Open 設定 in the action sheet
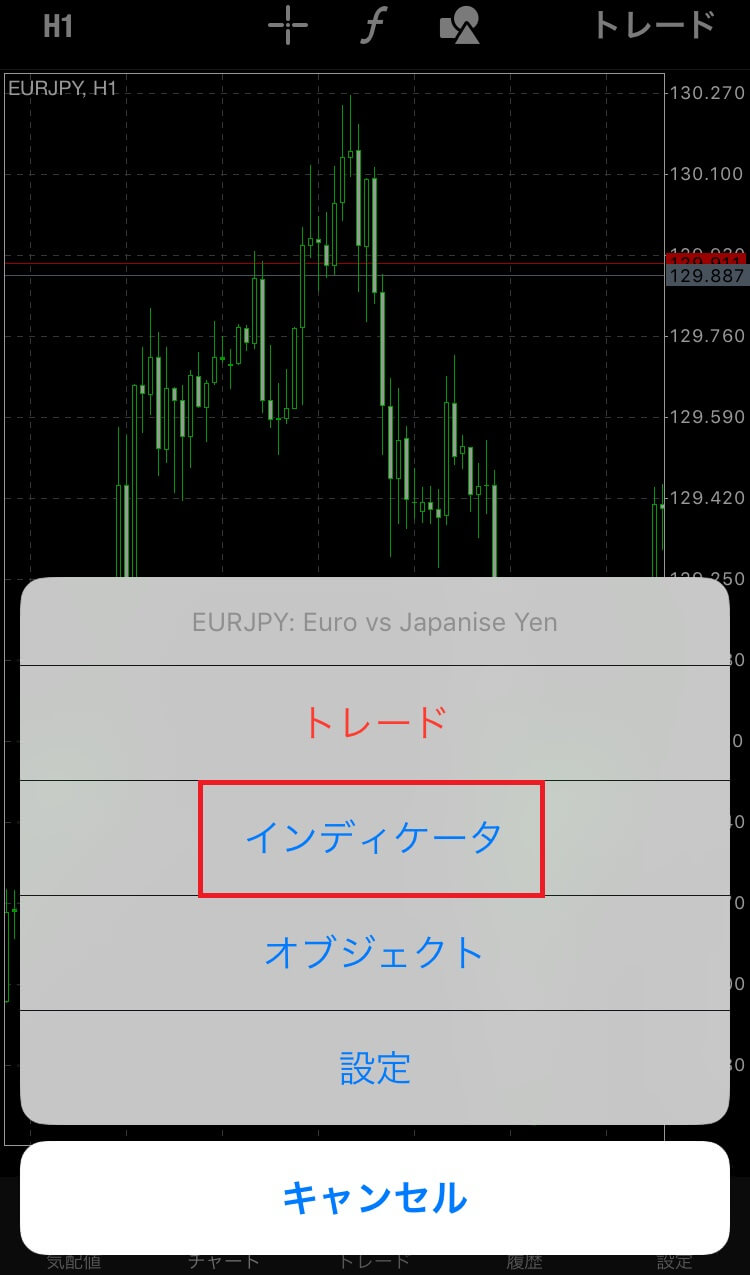Viewport: 750px width, 1275px height. pyautogui.click(x=374, y=1067)
